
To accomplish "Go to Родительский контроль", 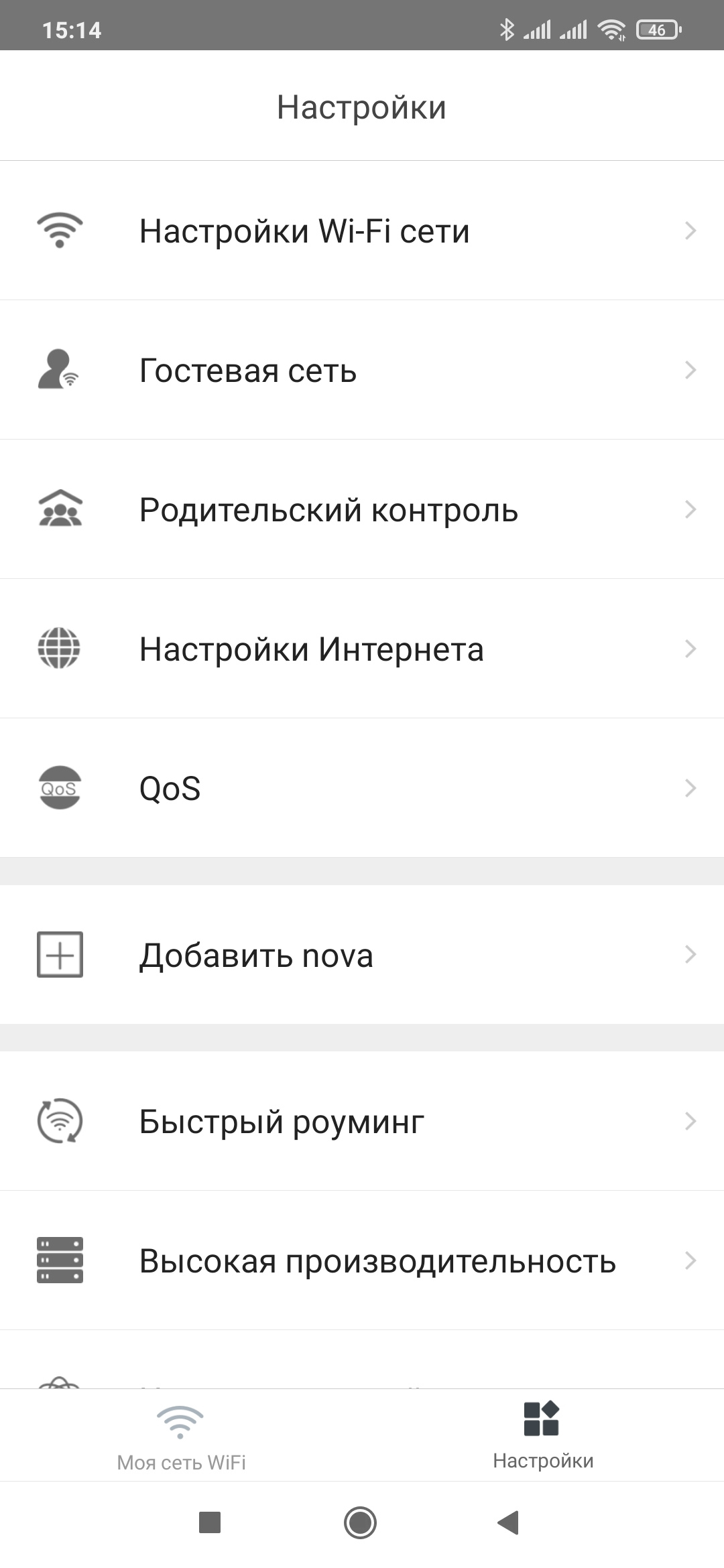I will [x=362, y=509].
